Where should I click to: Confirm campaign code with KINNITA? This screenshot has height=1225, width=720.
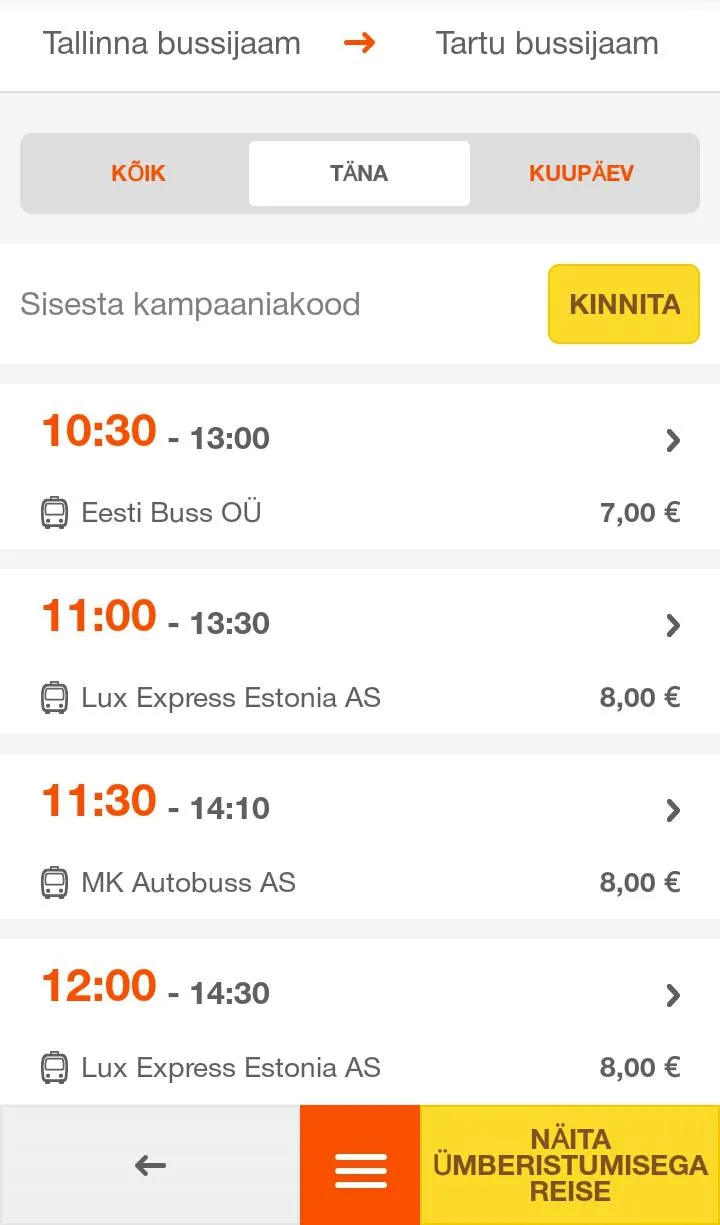click(x=624, y=304)
